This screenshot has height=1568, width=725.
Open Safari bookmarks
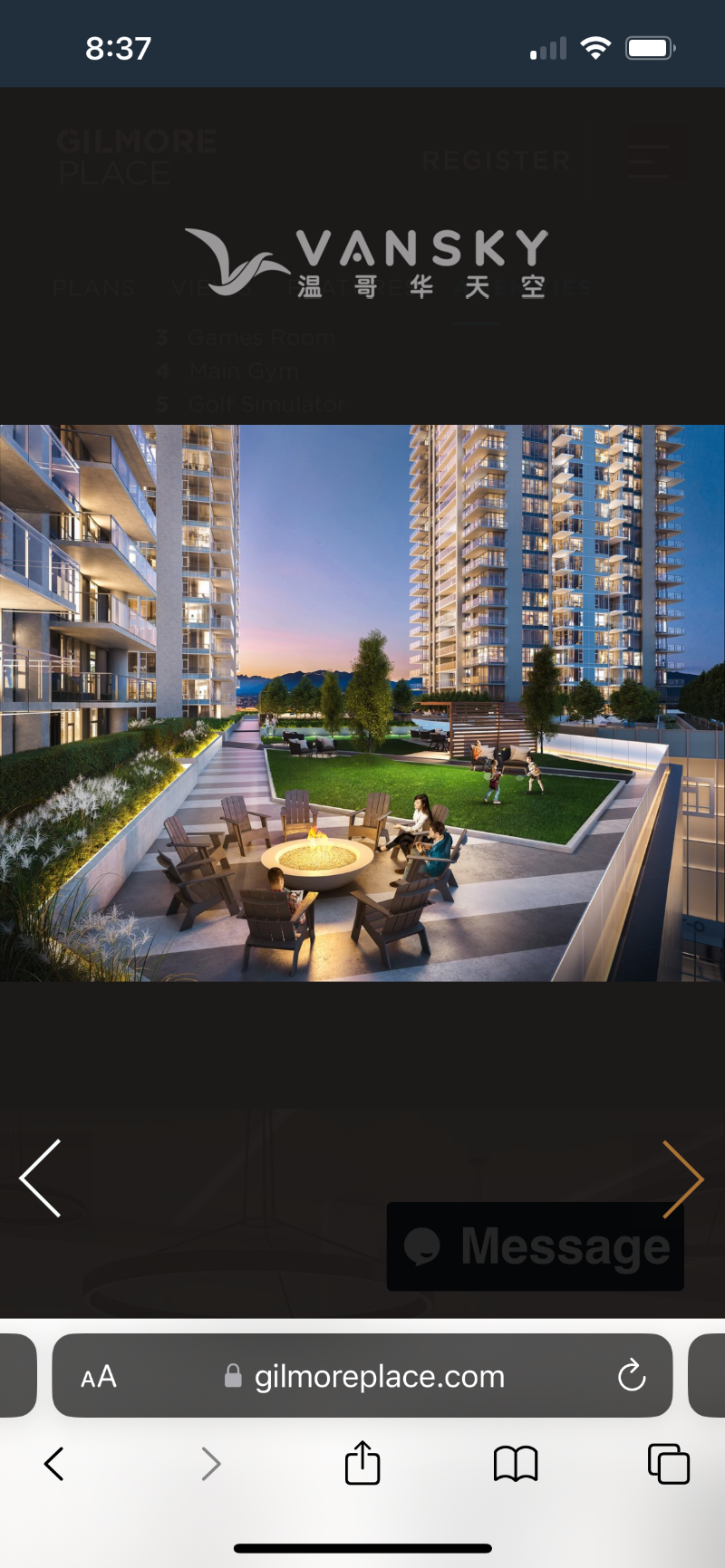pyautogui.click(x=516, y=1463)
